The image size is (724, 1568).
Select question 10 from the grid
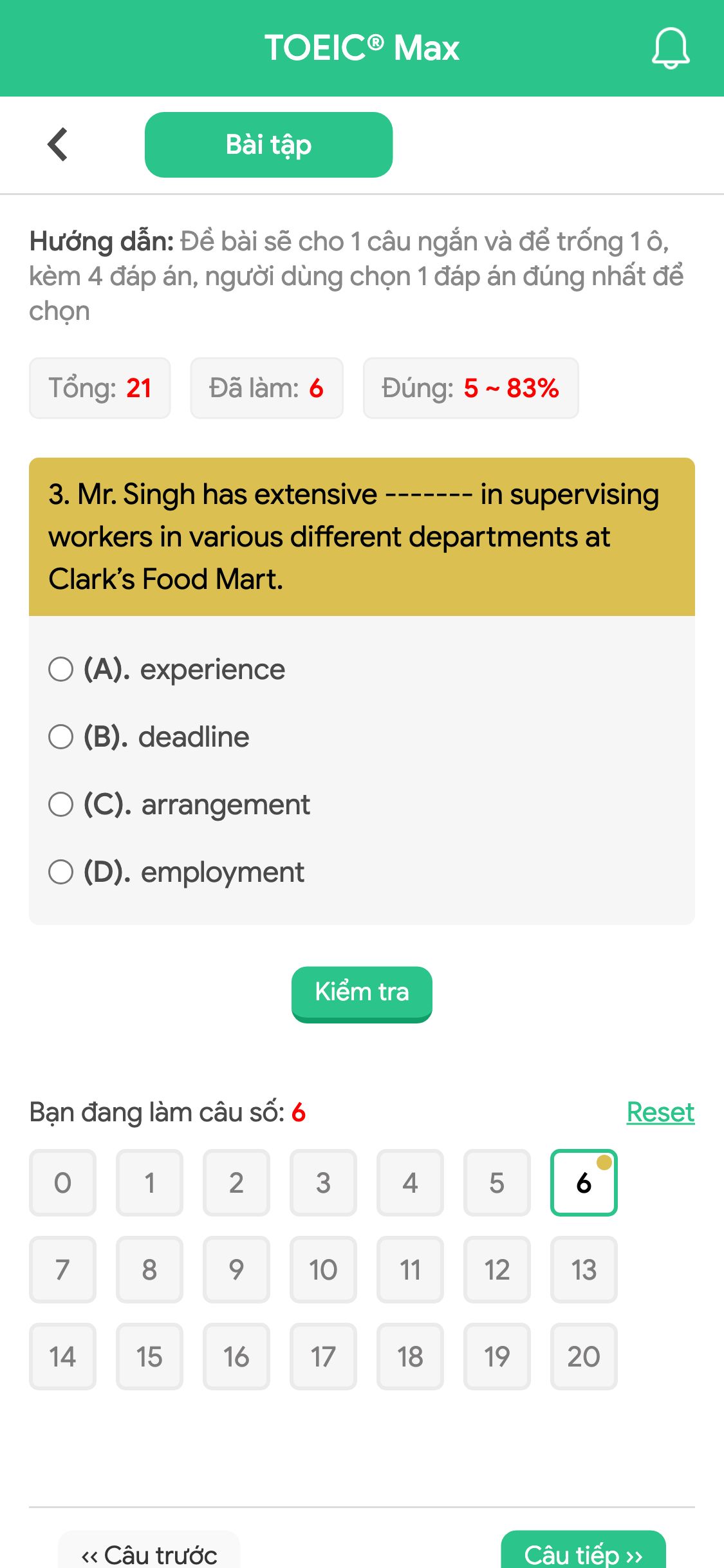coord(323,1270)
